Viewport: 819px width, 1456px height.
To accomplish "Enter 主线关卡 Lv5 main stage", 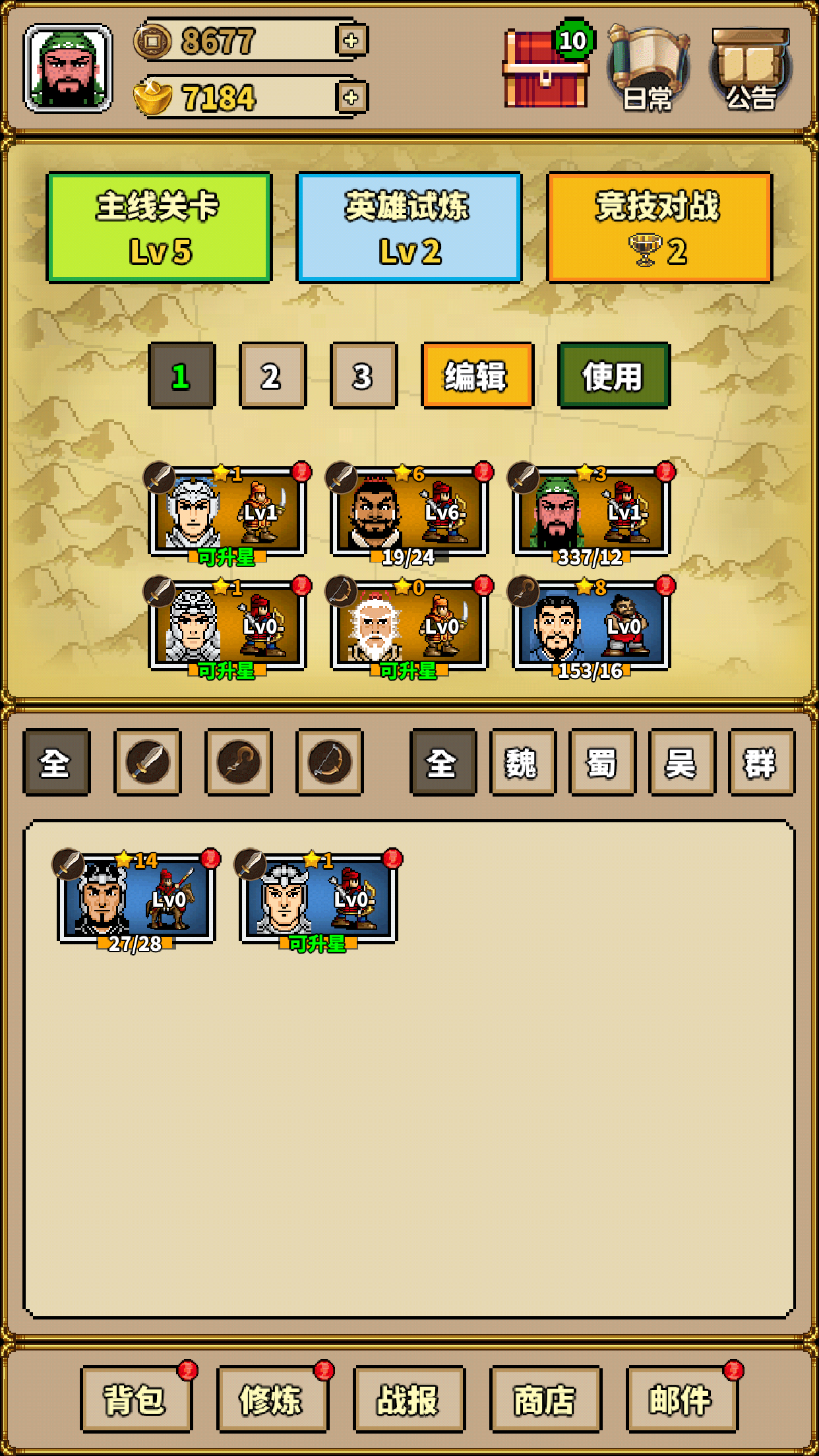I will [x=159, y=228].
